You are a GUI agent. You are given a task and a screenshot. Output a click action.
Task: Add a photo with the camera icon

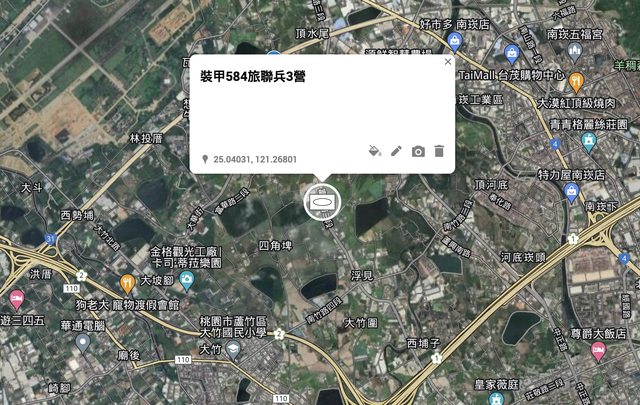tap(417, 151)
